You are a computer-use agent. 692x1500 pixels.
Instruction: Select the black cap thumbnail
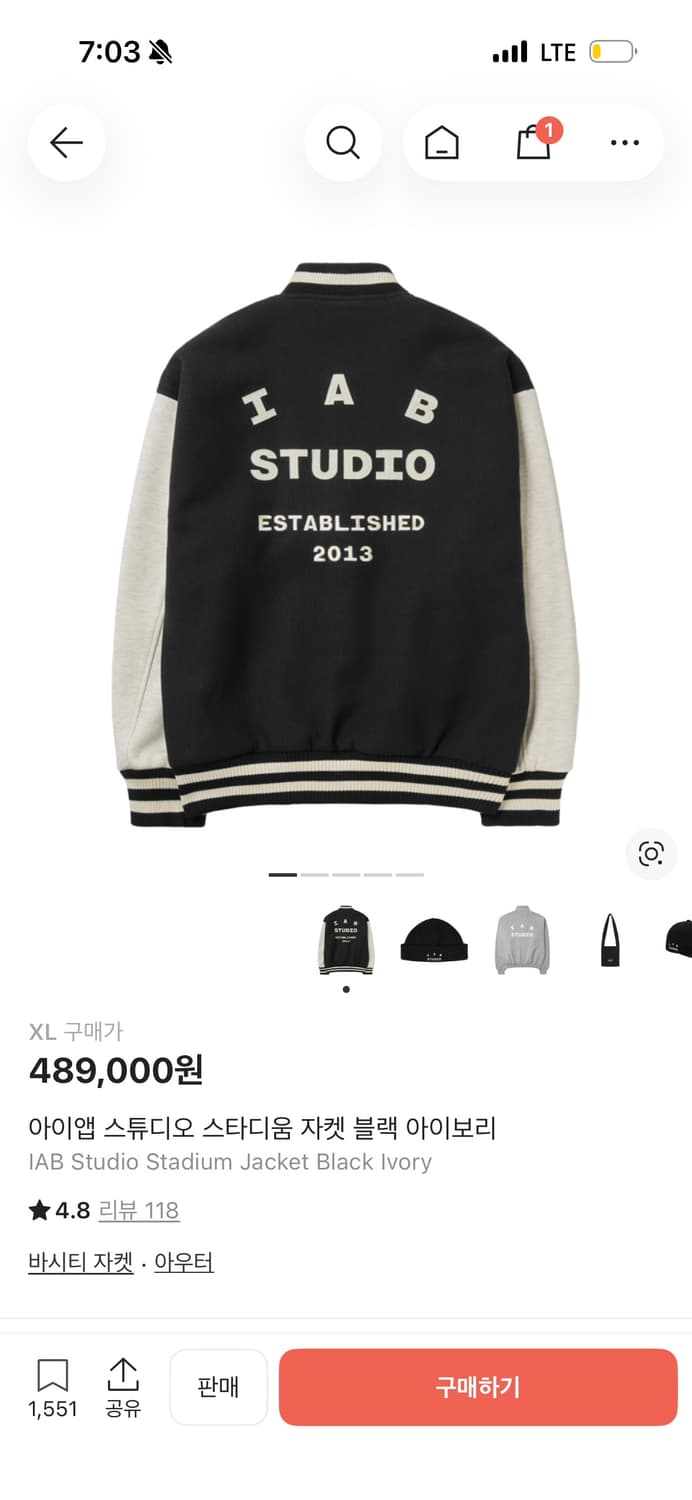point(679,941)
